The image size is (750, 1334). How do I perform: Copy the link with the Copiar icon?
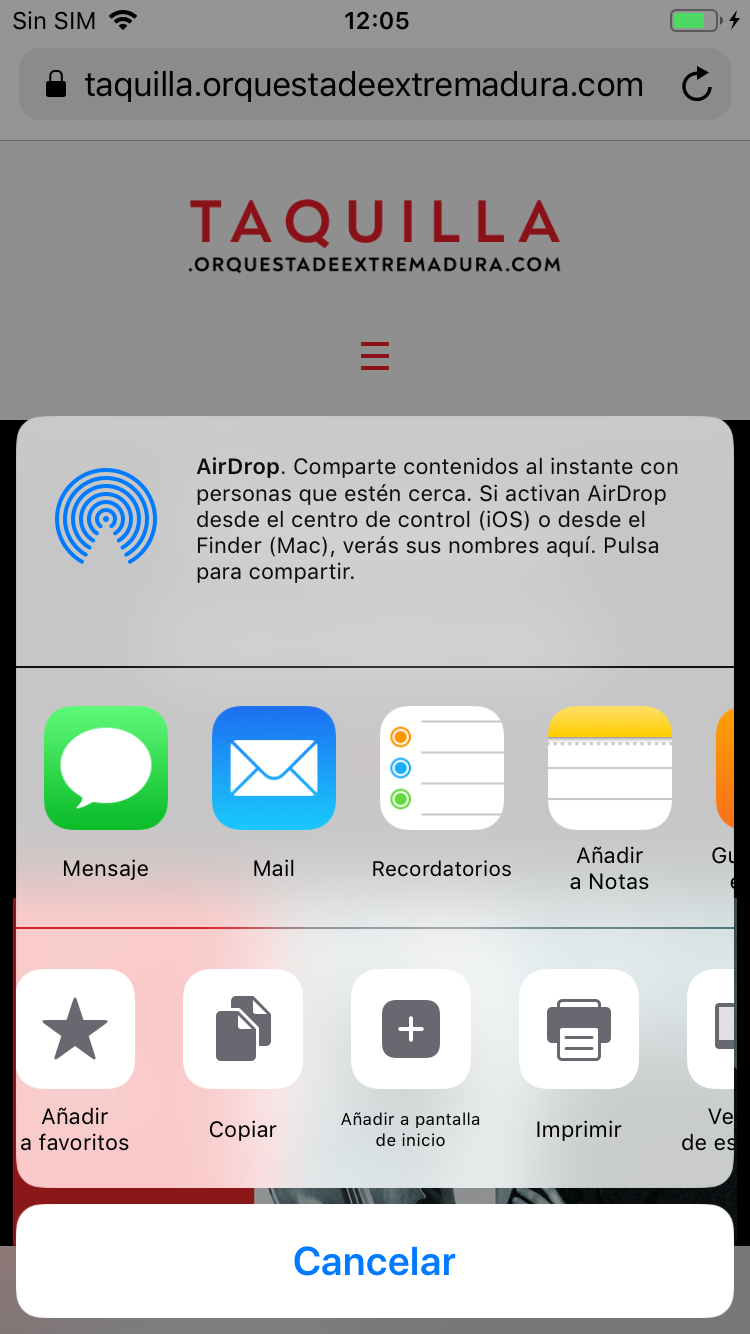pos(243,1029)
